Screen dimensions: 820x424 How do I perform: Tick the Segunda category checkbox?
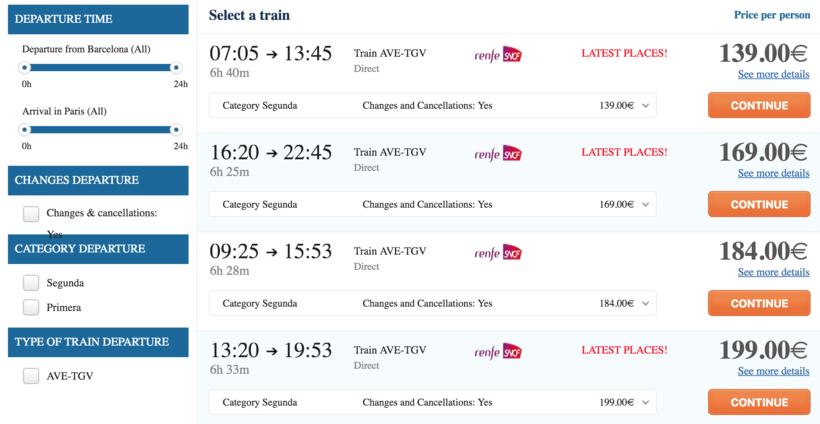click(x=31, y=283)
